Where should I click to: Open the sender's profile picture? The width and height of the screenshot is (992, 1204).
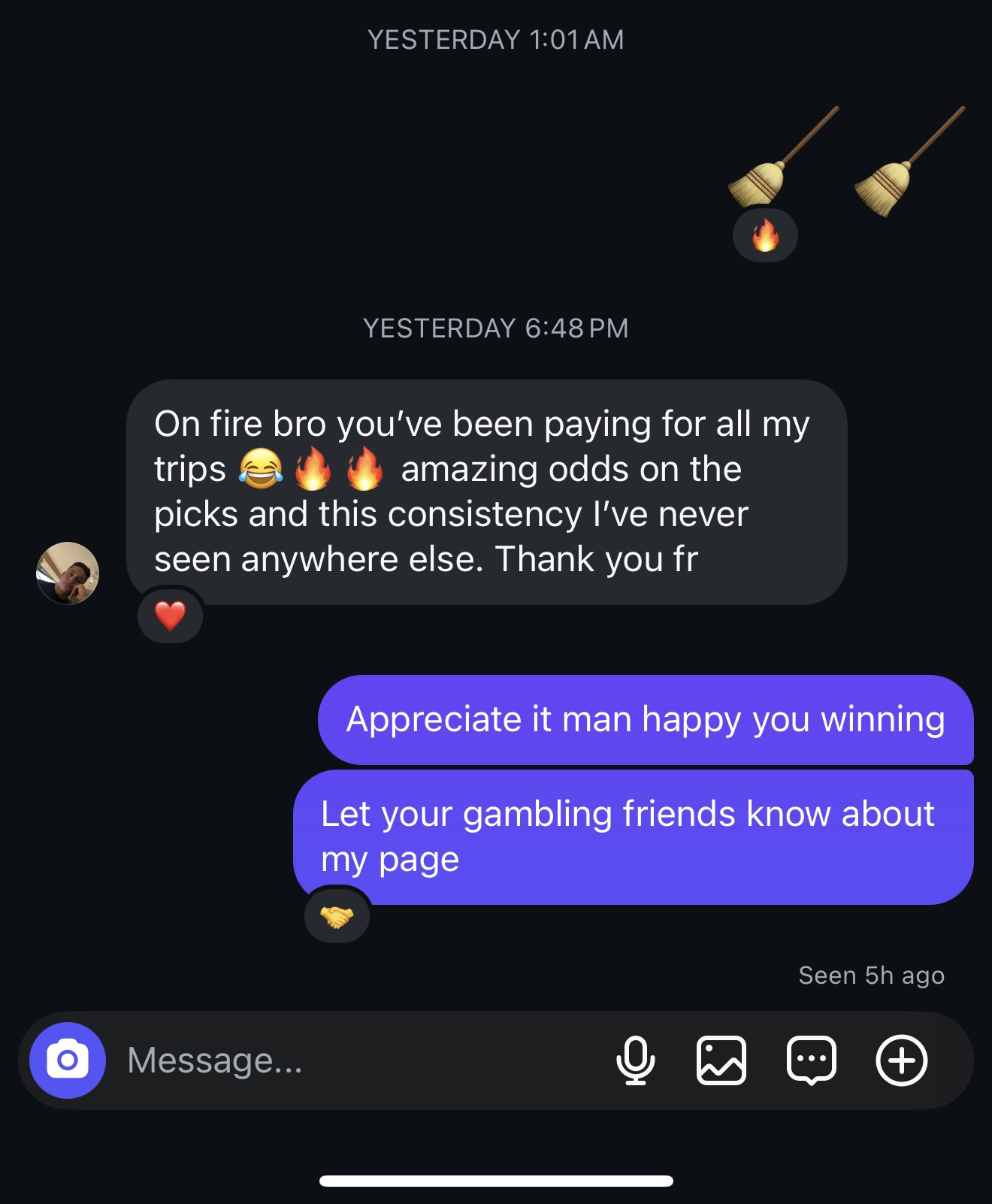pos(68,573)
